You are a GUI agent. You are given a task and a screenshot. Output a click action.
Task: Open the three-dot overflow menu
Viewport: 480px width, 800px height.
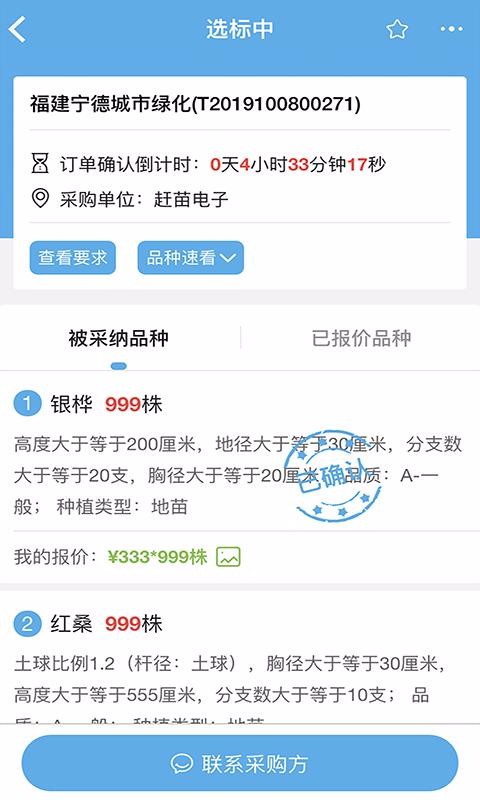(x=451, y=29)
